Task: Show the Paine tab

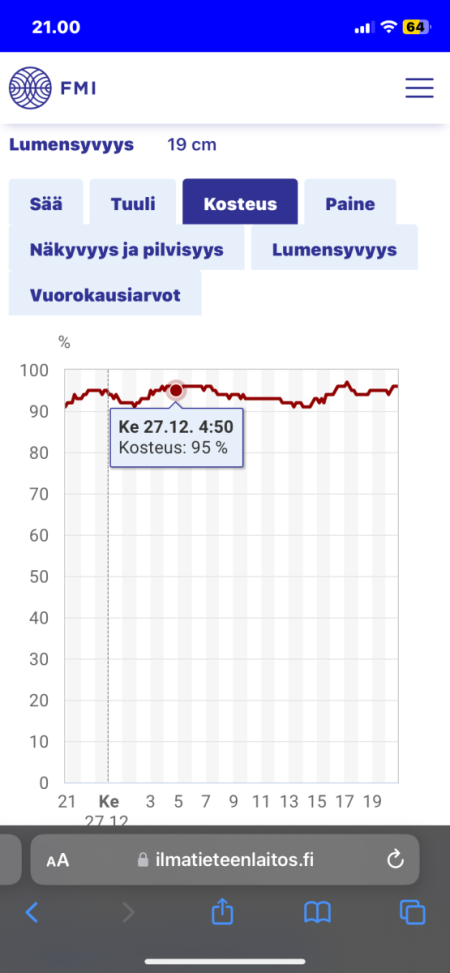Action: coord(350,202)
